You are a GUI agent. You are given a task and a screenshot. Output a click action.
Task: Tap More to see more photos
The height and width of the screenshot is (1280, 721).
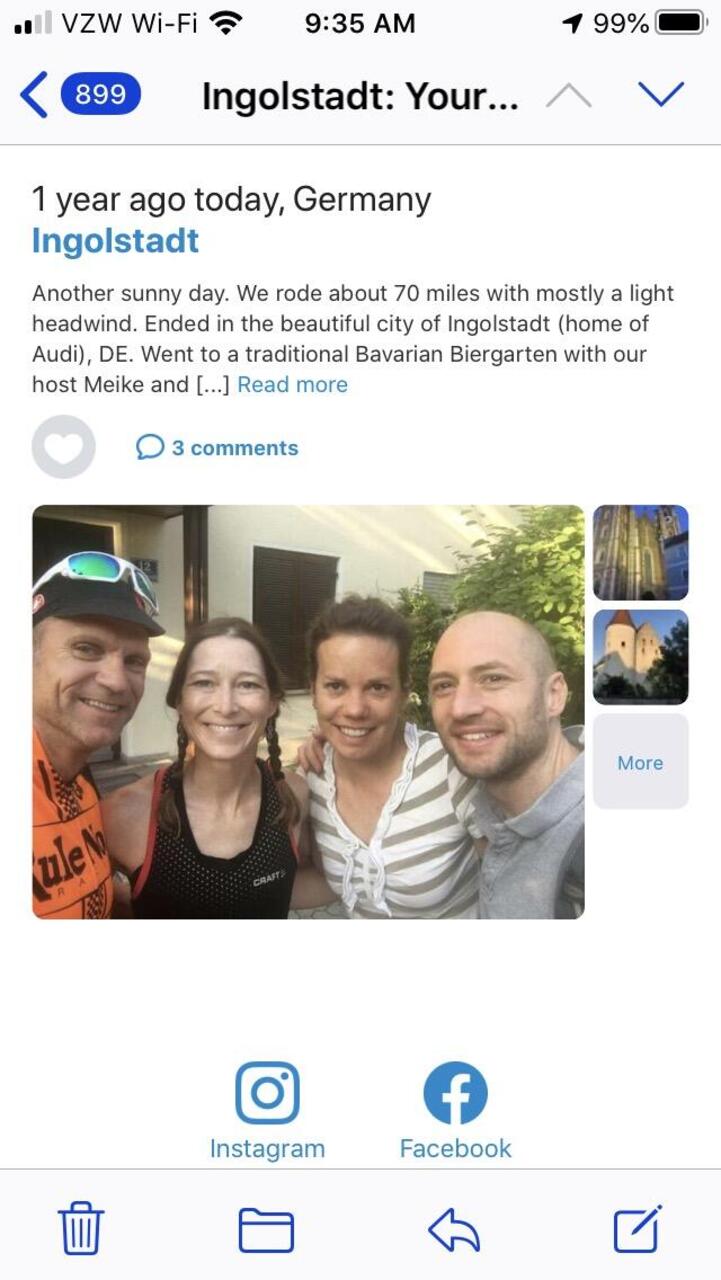coord(640,762)
